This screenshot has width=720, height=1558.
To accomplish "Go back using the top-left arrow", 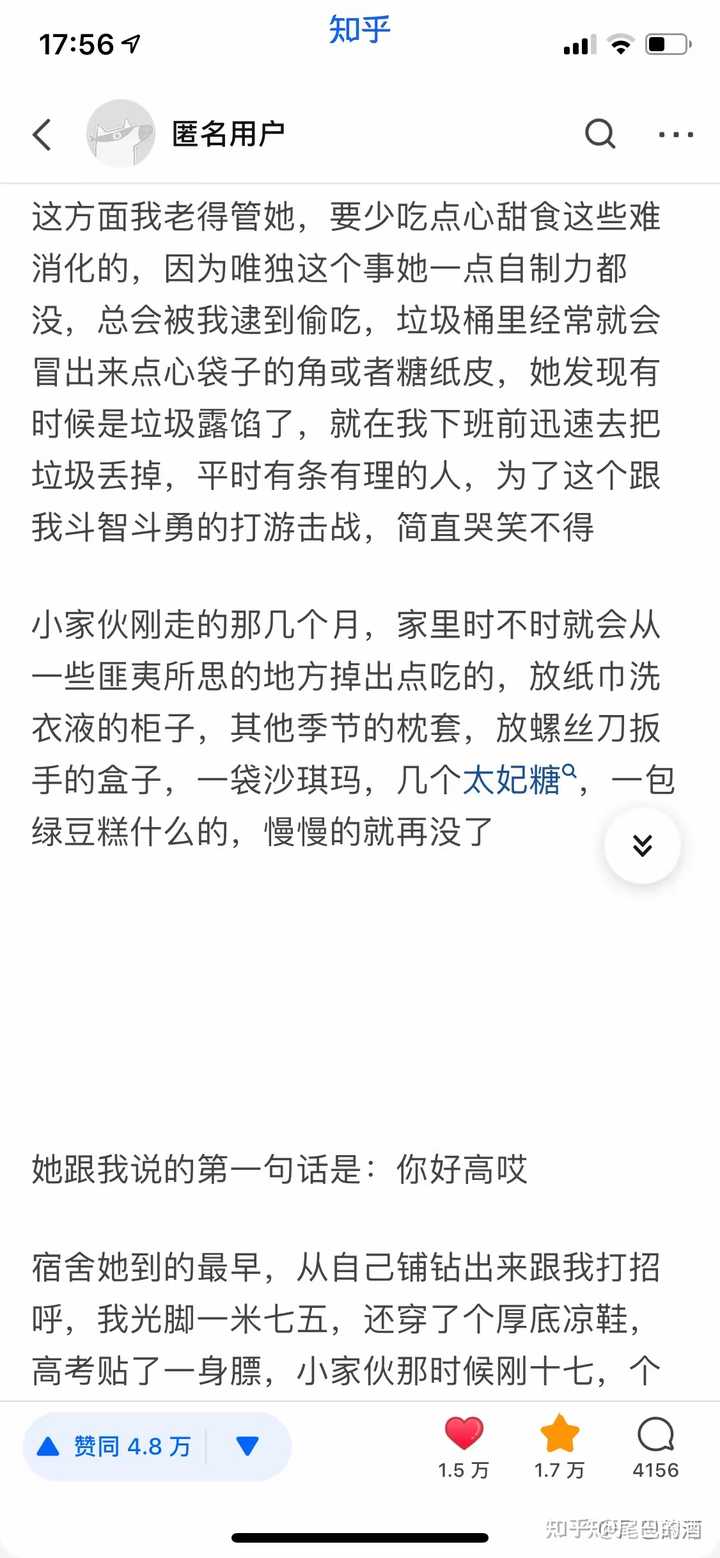I will coord(42,134).
